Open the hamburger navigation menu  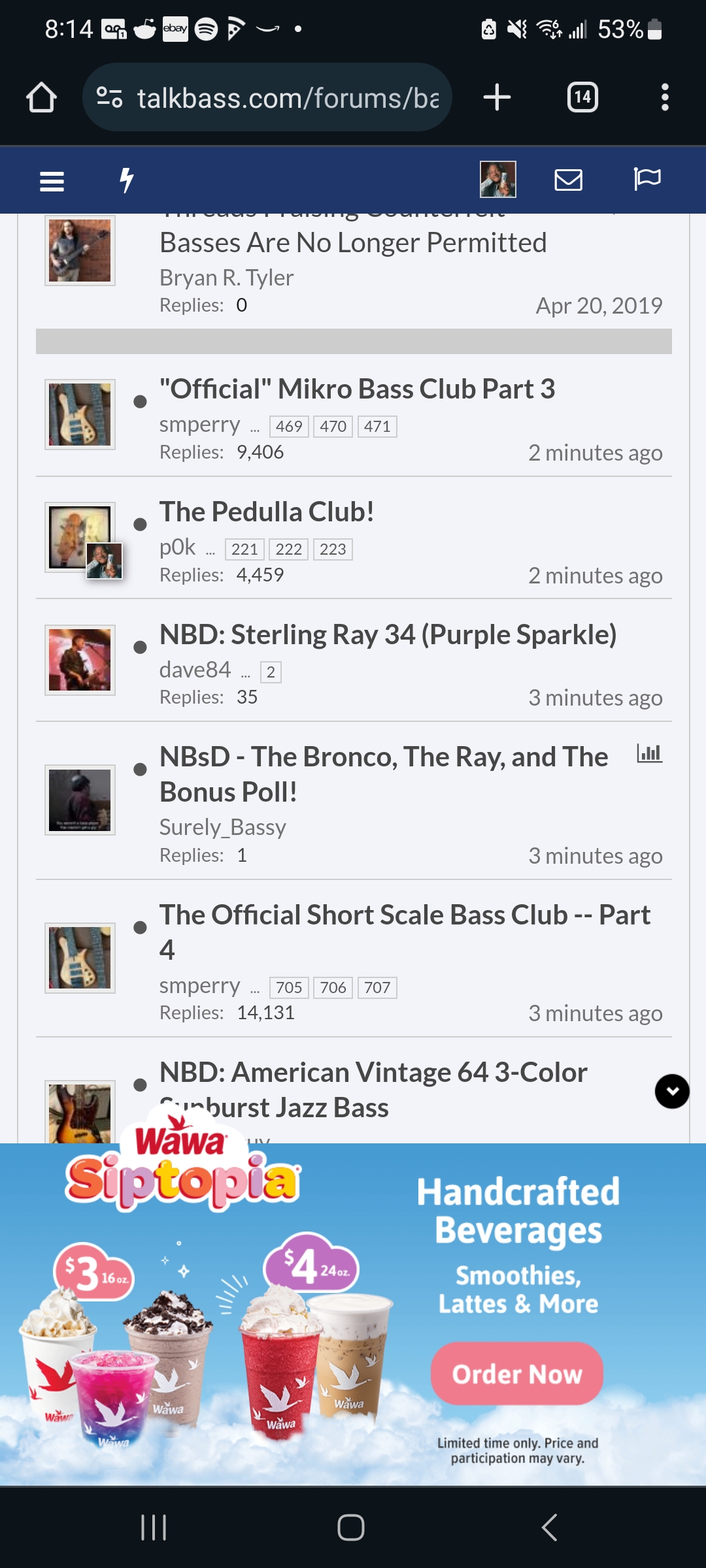coord(52,180)
